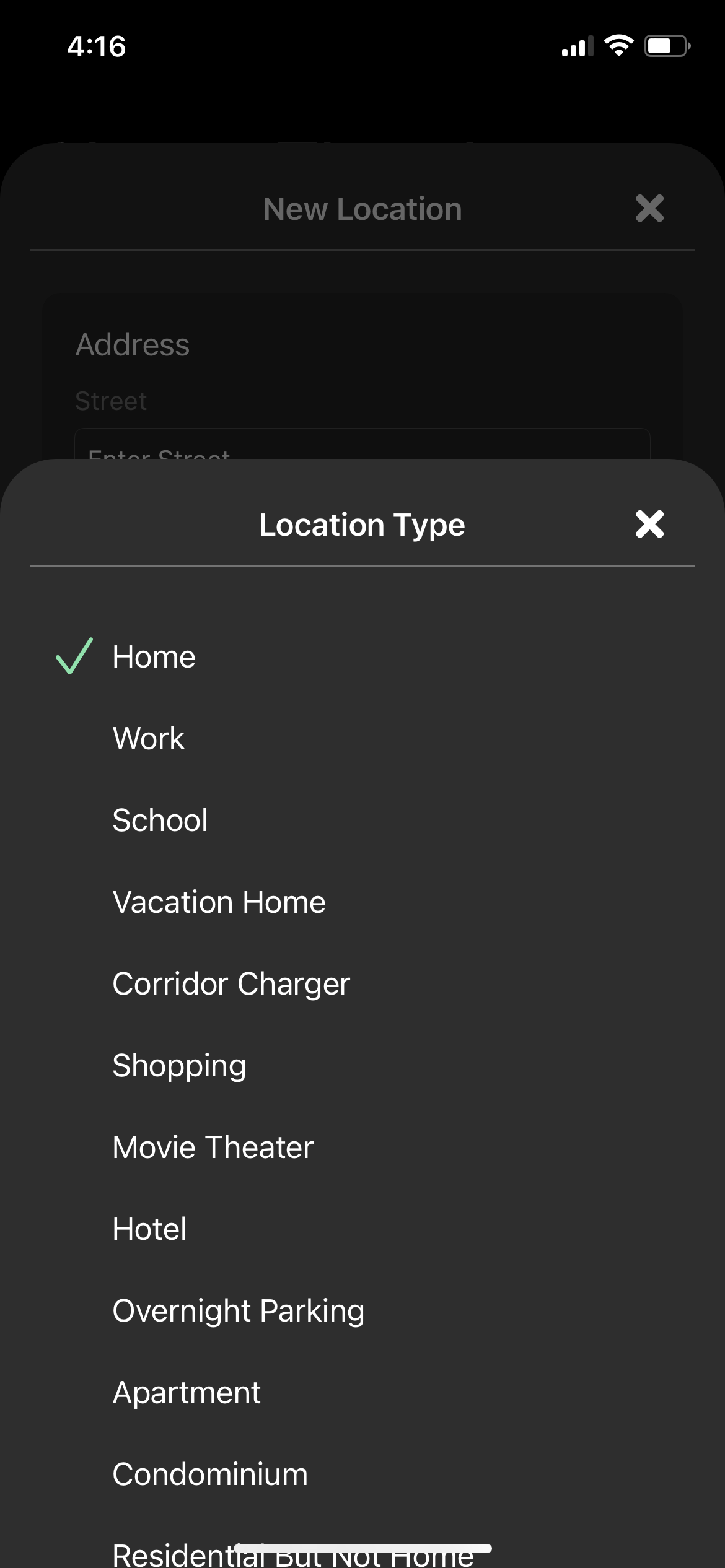Viewport: 725px width, 1568px height.
Task: Set location type to Shopping
Action: 179,1065
